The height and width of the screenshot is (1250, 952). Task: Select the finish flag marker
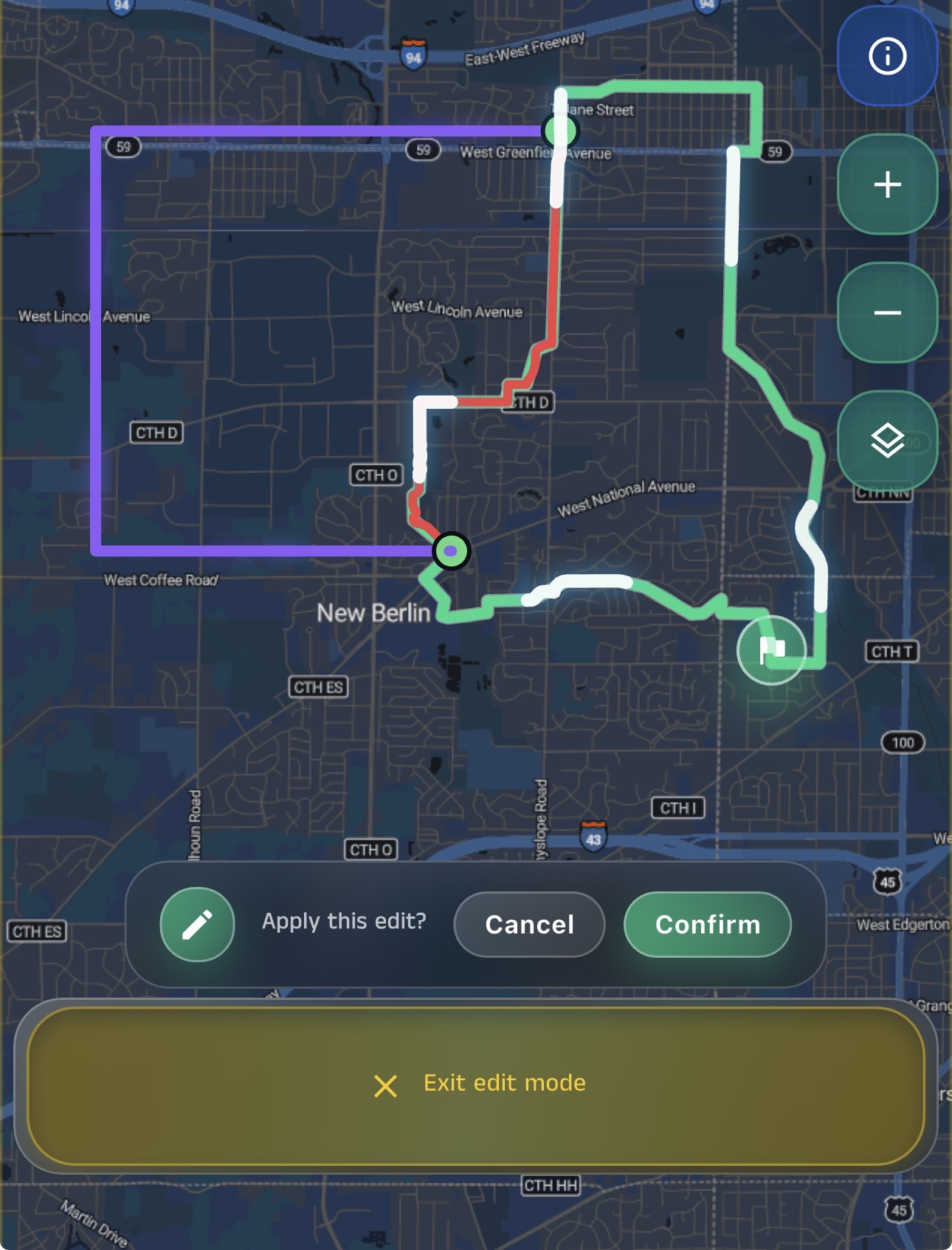[771, 650]
